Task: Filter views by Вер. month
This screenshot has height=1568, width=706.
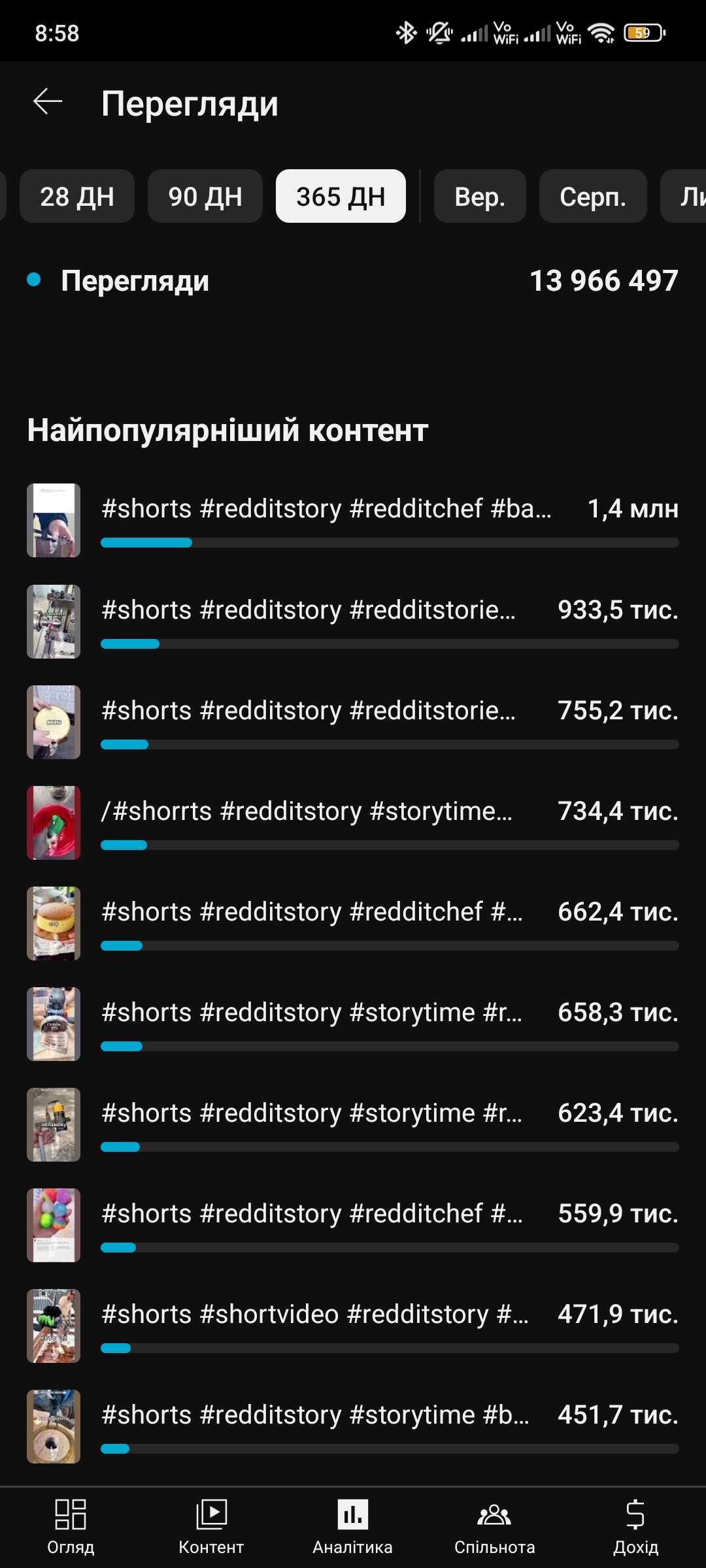Action: pyautogui.click(x=480, y=197)
